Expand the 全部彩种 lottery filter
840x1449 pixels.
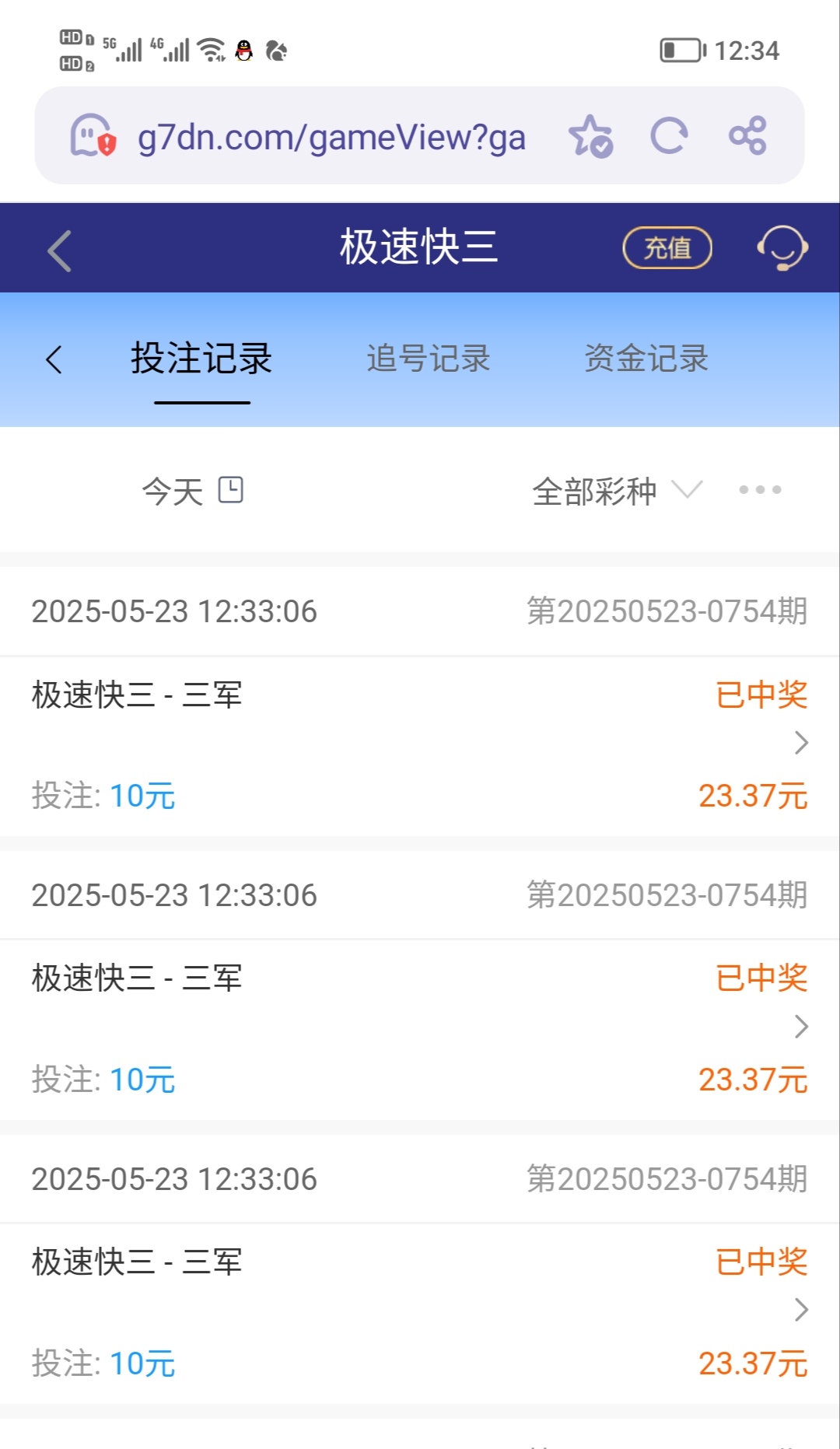pyautogui.click(x=617, y=491)
